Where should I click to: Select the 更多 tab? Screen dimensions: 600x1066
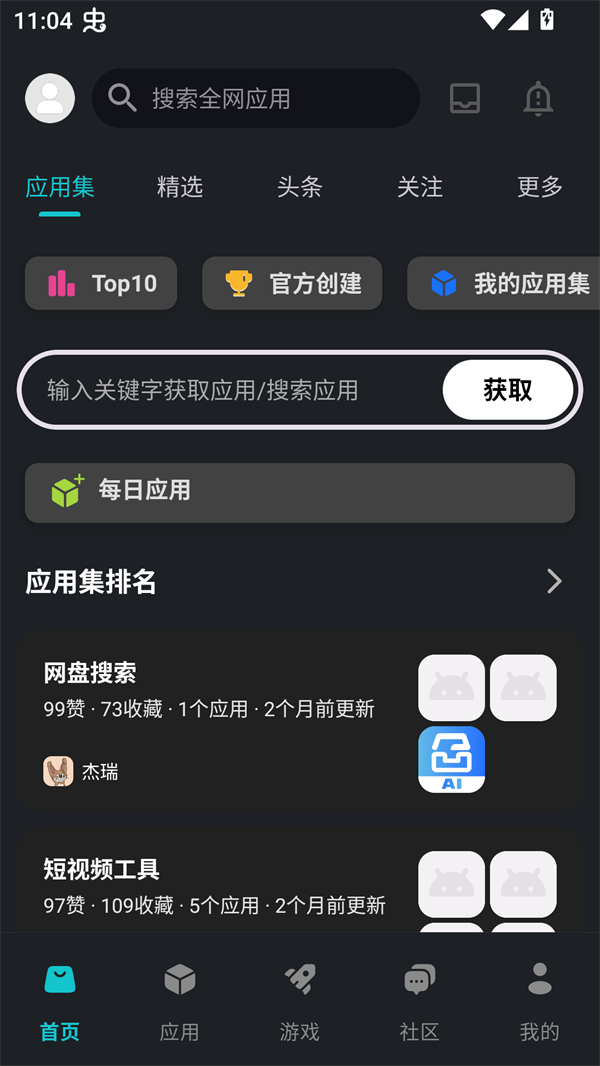pyautogui.click(x=540, y=187)
